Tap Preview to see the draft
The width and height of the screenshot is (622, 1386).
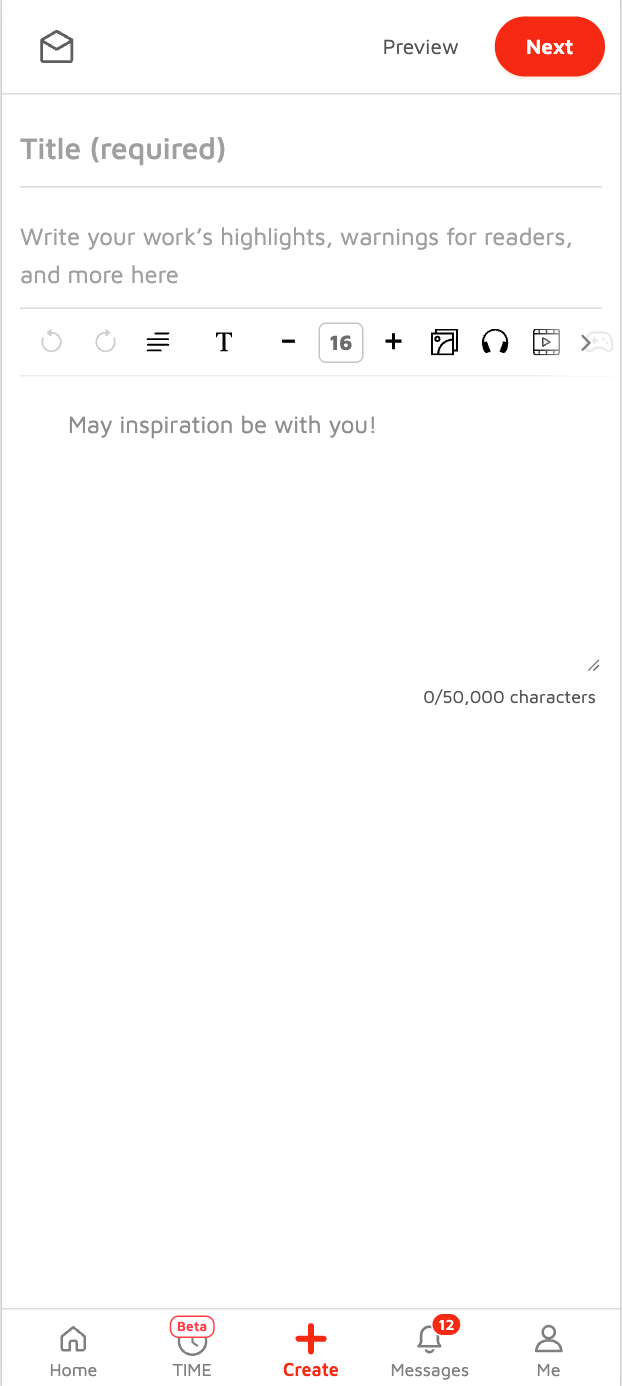[x=420, y=47]
